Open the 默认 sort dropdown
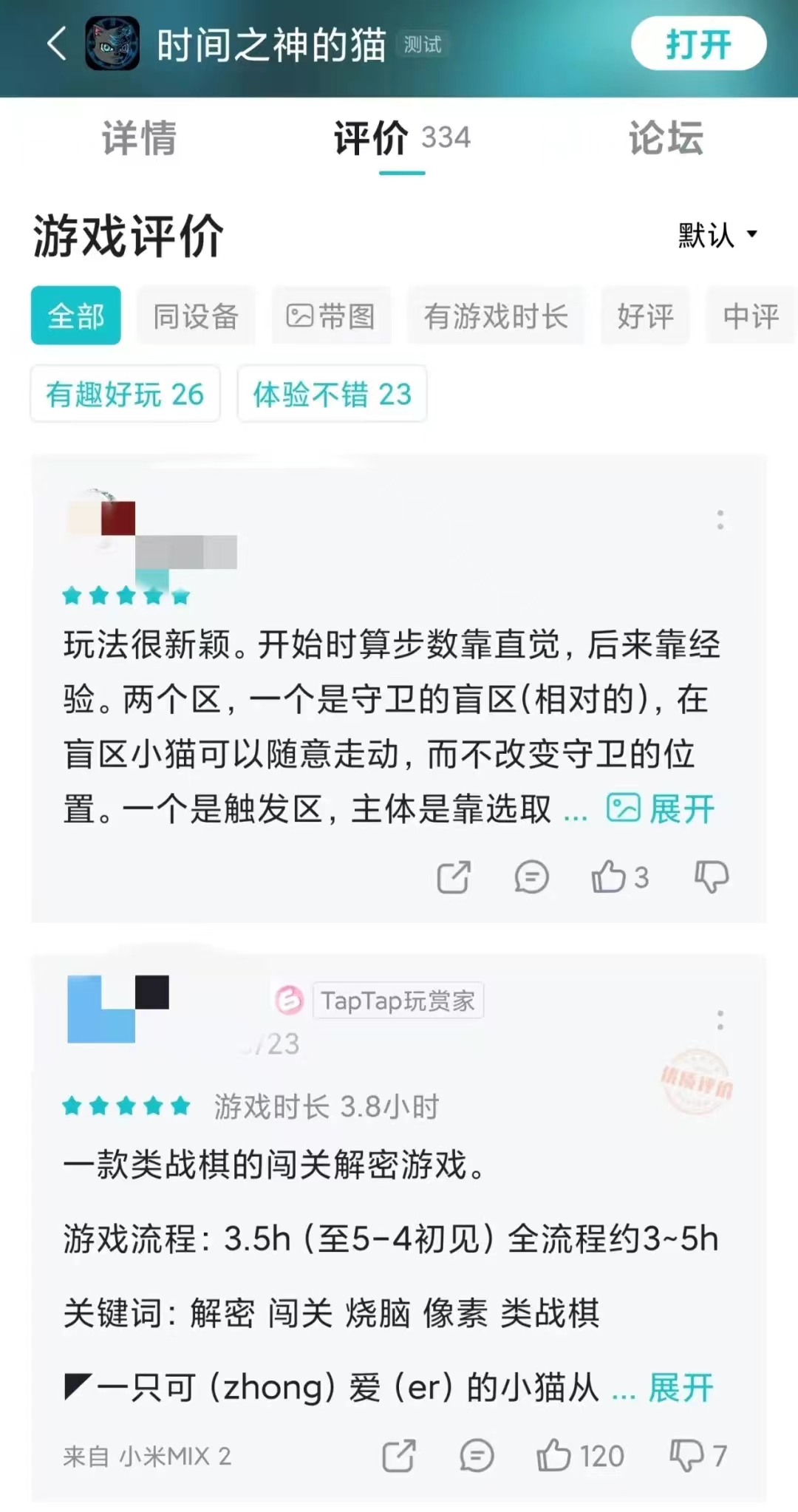 tap(717, 235)
